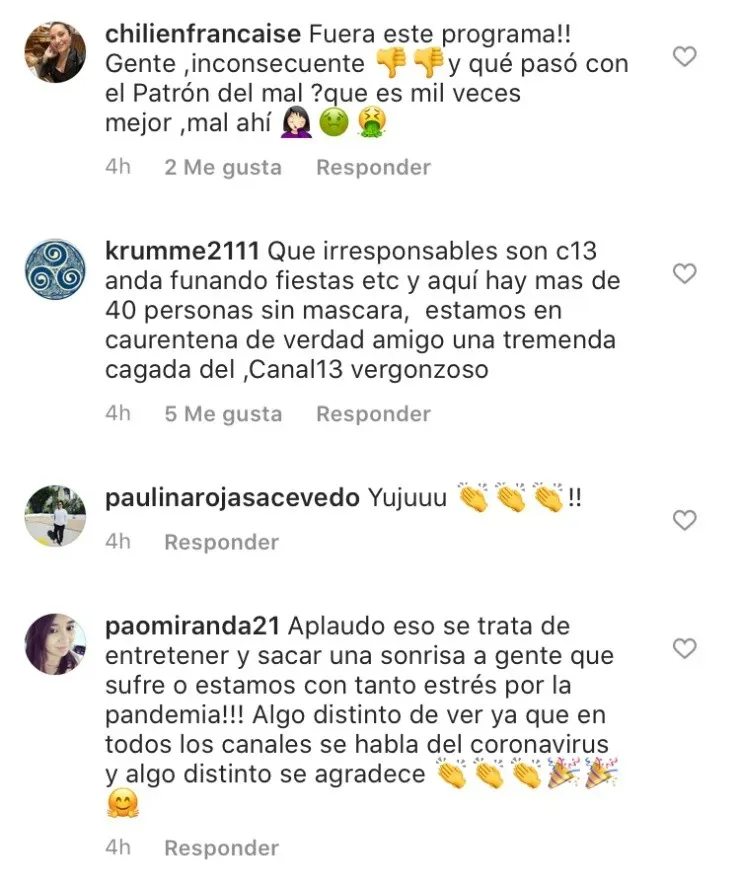
Task: Like krumme2111's comment
Action: (x=684, y=273)
